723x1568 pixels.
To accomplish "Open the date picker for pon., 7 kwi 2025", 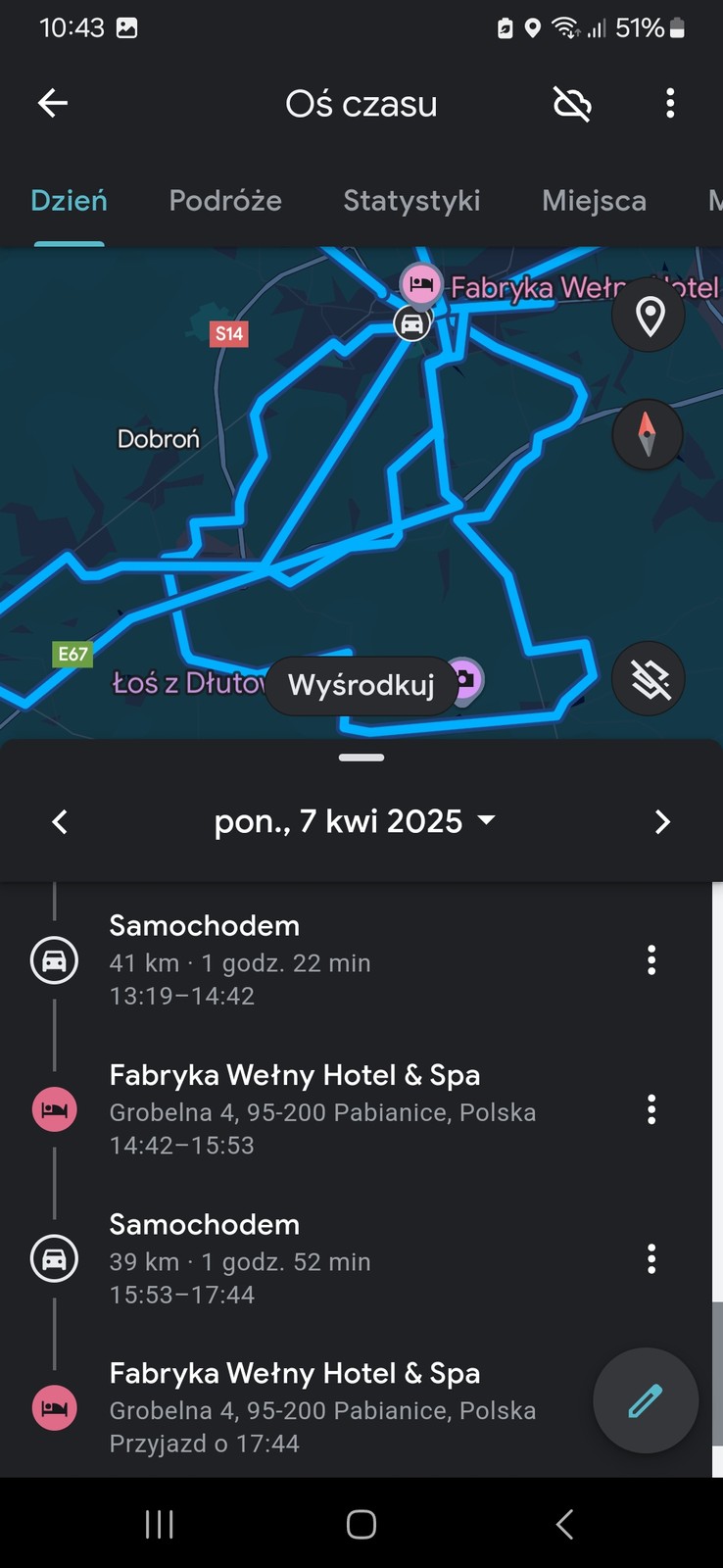I will point(355,821).
